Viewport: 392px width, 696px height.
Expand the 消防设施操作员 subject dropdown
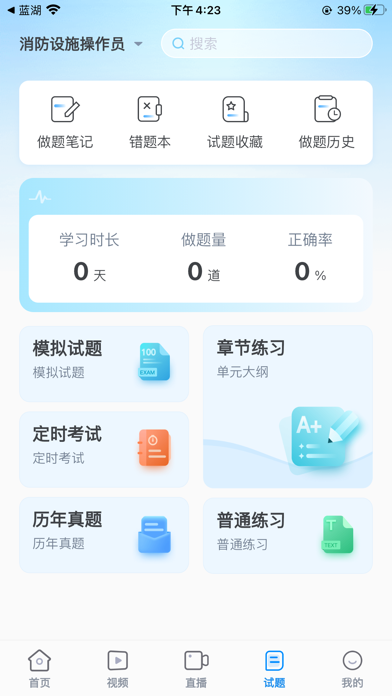click(x=81, y=44)
